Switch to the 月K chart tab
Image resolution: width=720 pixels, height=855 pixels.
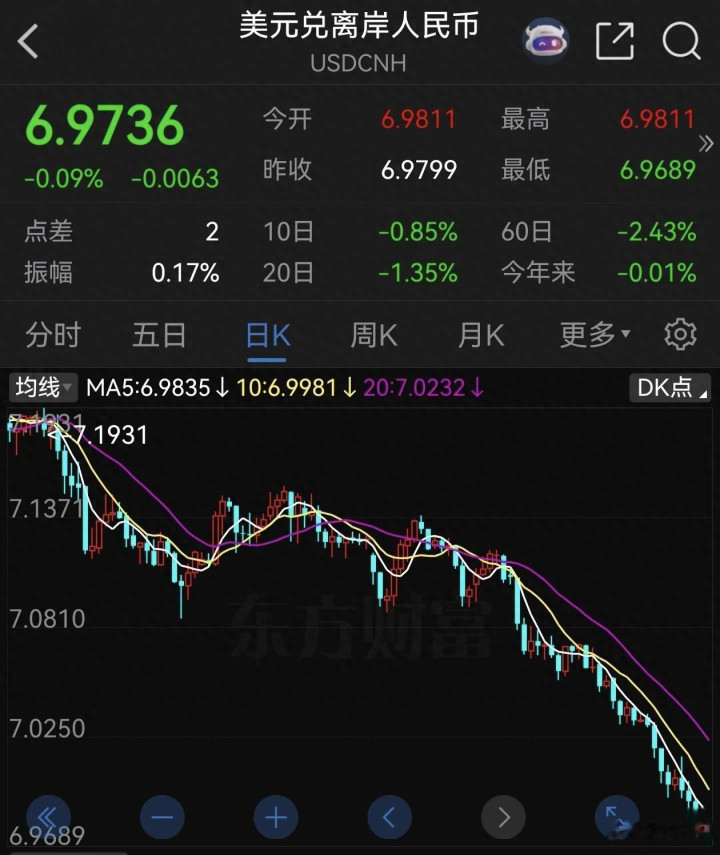click(x=481, y=334)
